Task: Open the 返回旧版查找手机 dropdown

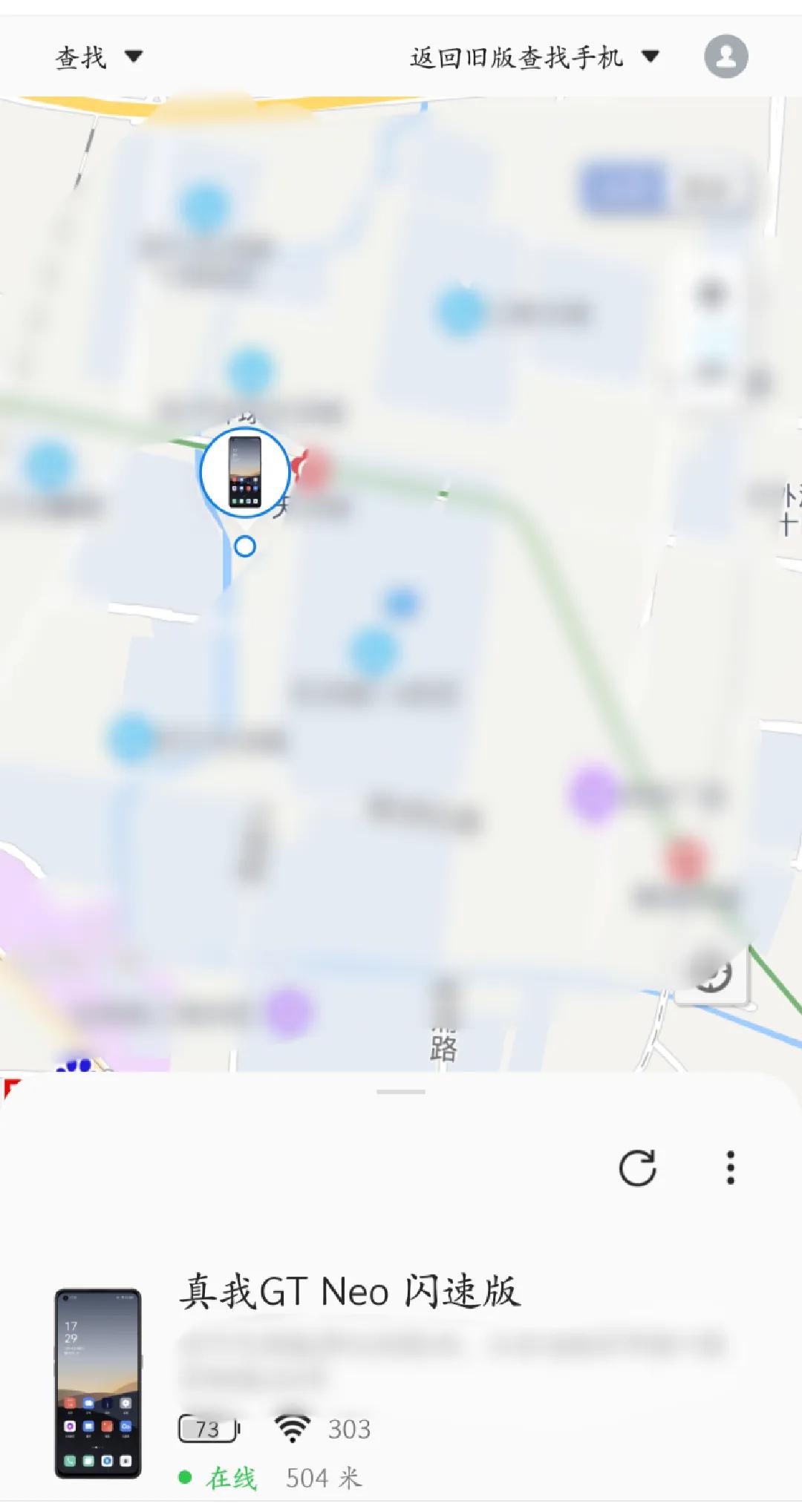Action: [534, 57]
